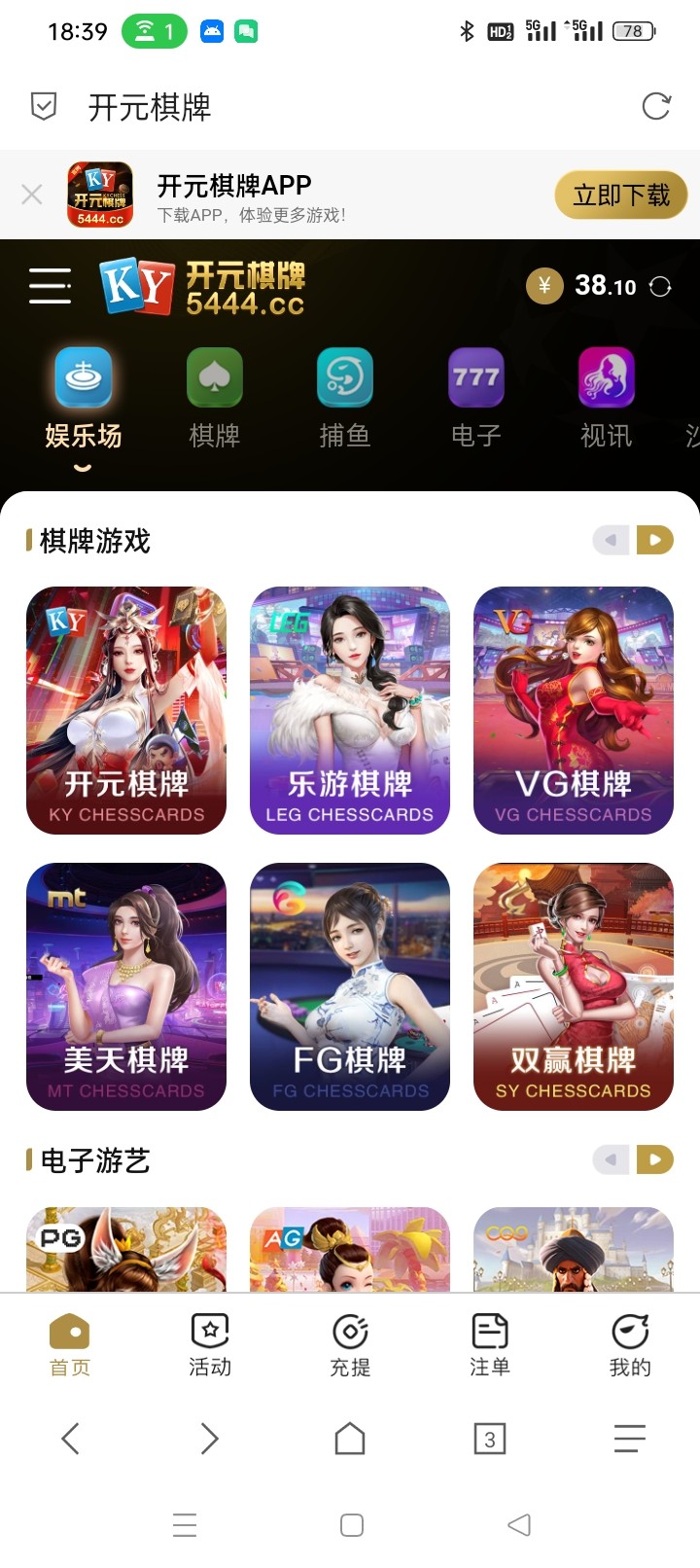This screenshot has height=1568, width=700.
Task: Open the VG棋牌 tile
Action: click(574, 710)
